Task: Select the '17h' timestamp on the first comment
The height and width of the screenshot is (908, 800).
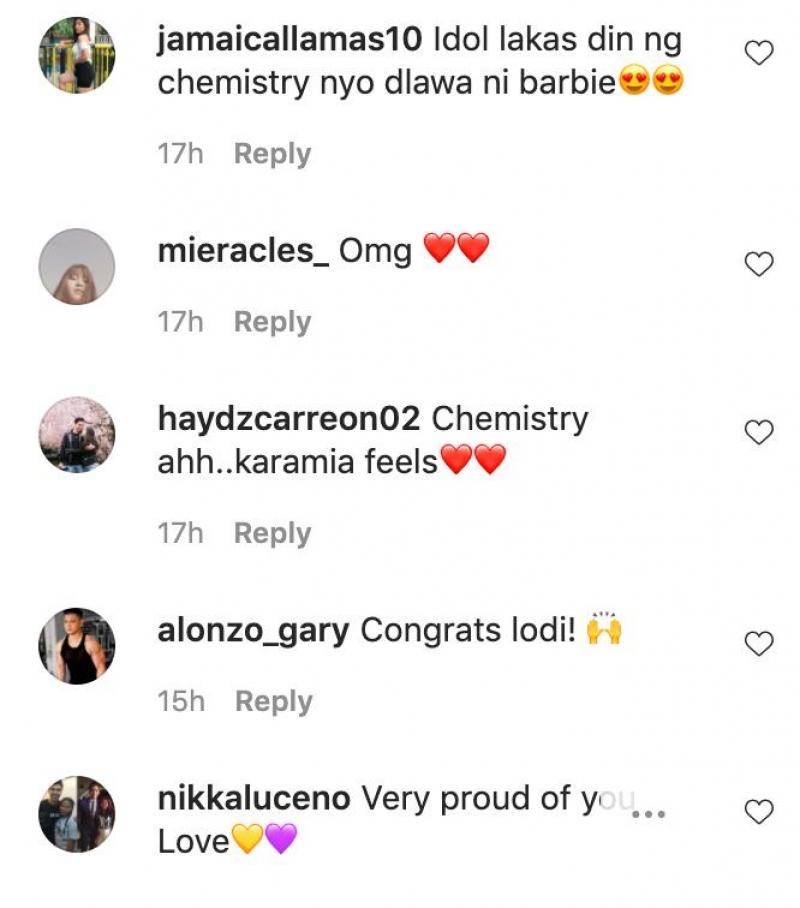Action: pyautogui.click(x=175, y=150)
